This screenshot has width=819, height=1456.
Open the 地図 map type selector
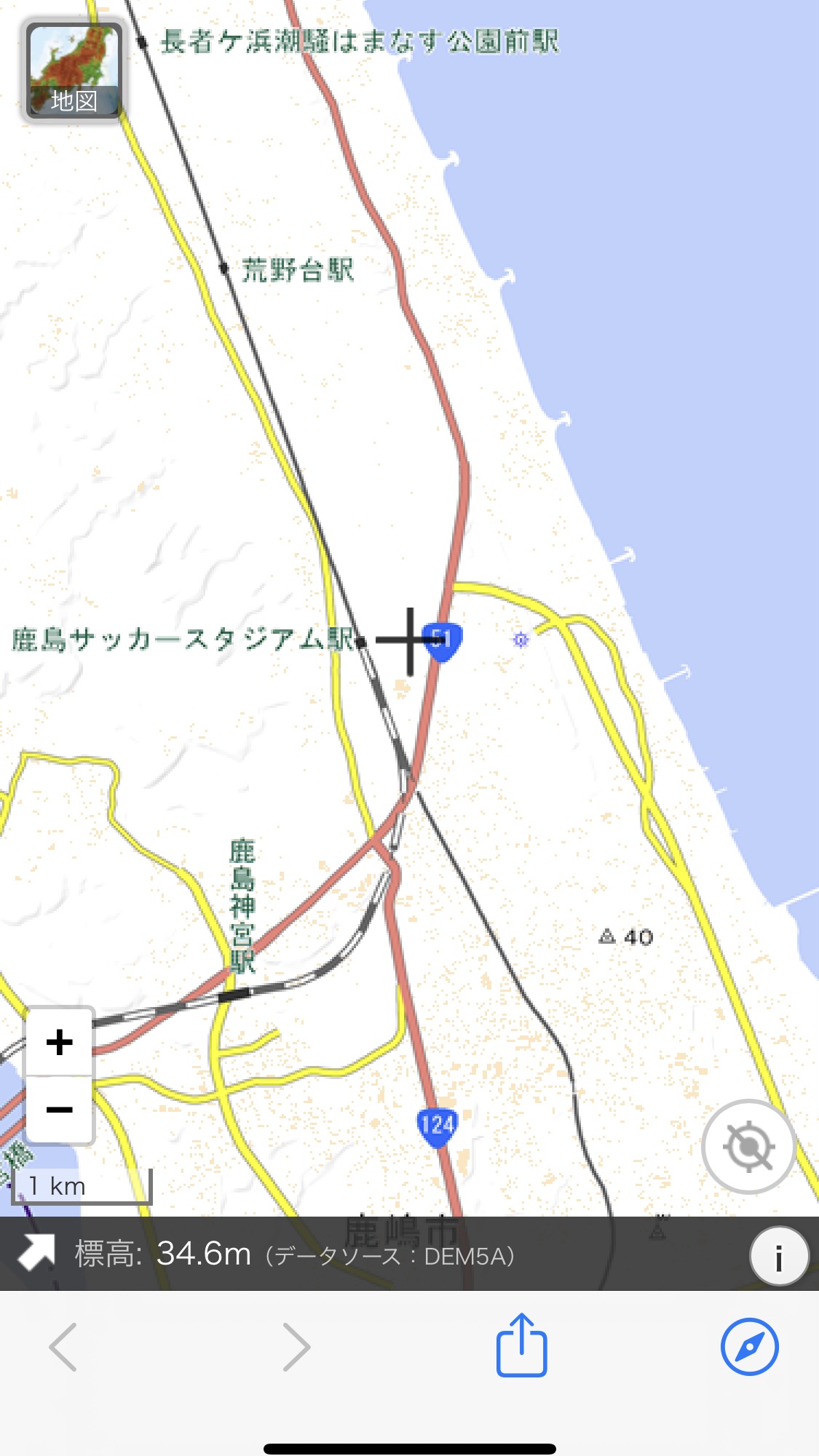tap(74, 71)
